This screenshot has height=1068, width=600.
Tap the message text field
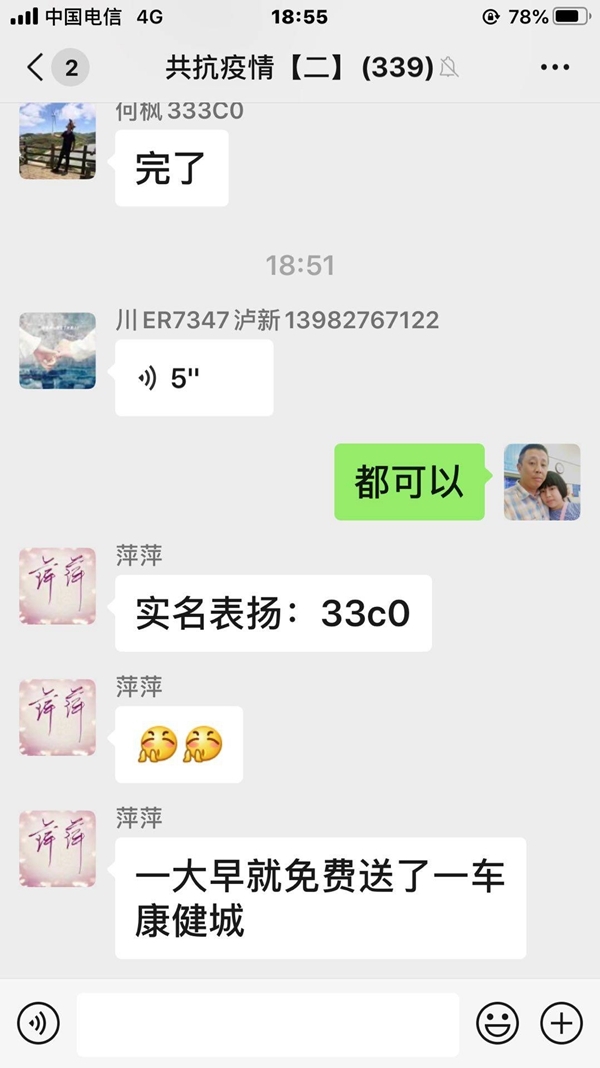click(x=267, y=1024)
